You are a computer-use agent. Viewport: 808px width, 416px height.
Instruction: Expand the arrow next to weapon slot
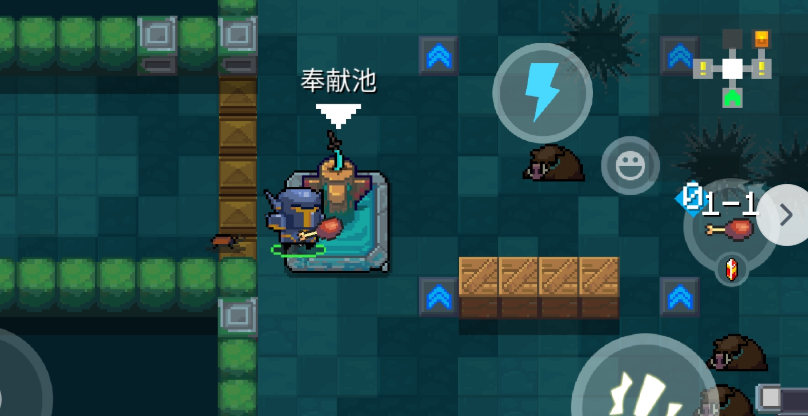784,214
